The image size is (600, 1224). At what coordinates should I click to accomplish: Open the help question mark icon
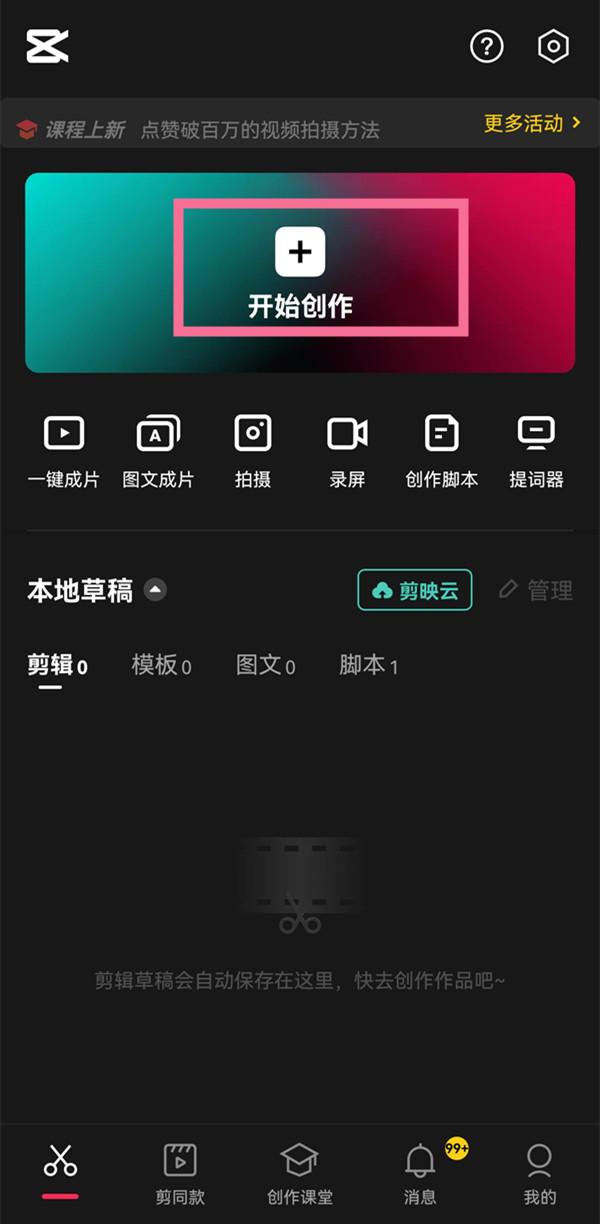pos(487,46)
